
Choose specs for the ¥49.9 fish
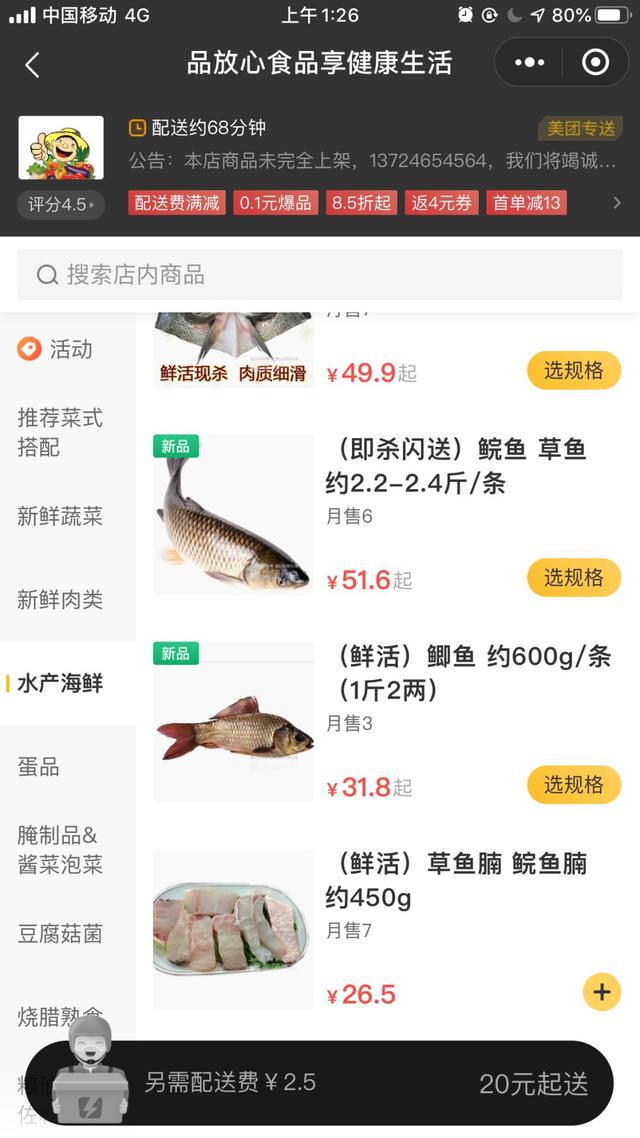573,371
